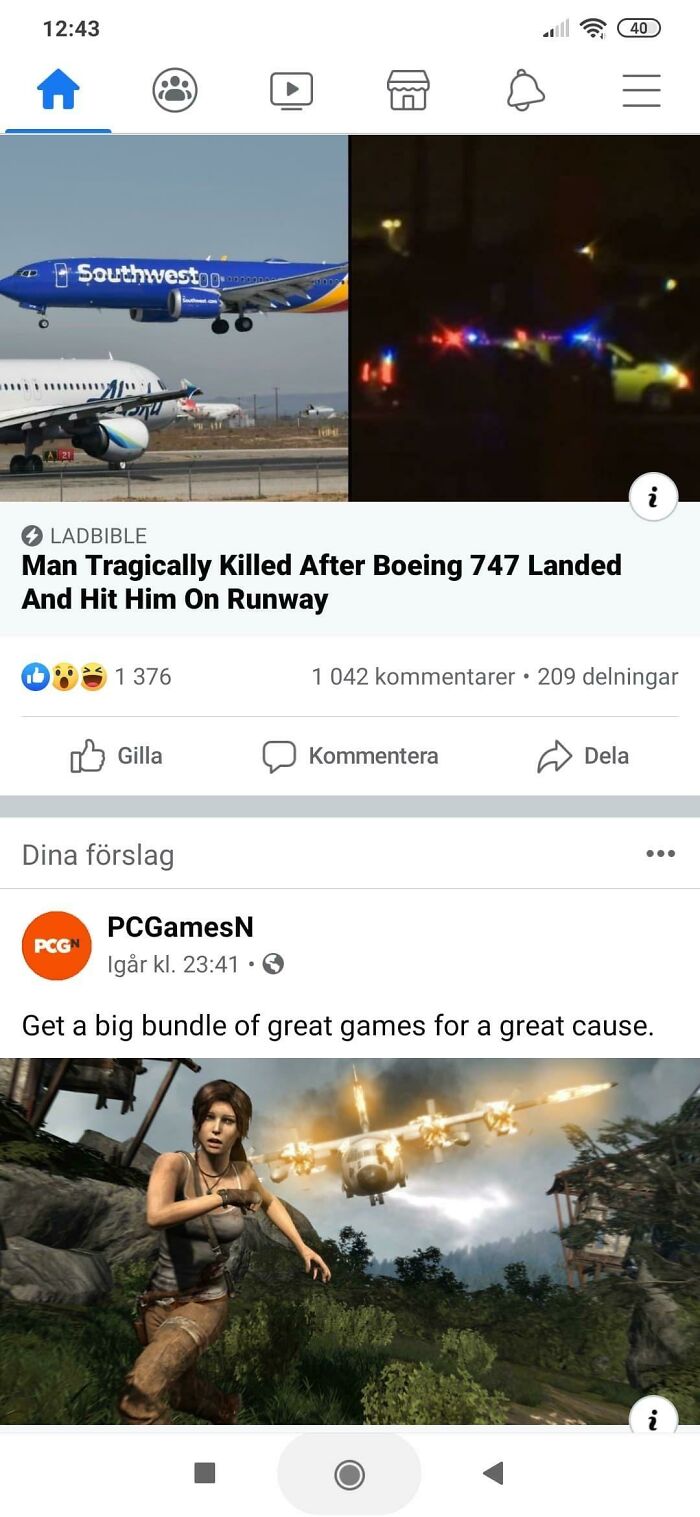The image size is (700, 1517).
Task: Tap the info icon on the LADbible article image
Action: click(x=653, y=497)
